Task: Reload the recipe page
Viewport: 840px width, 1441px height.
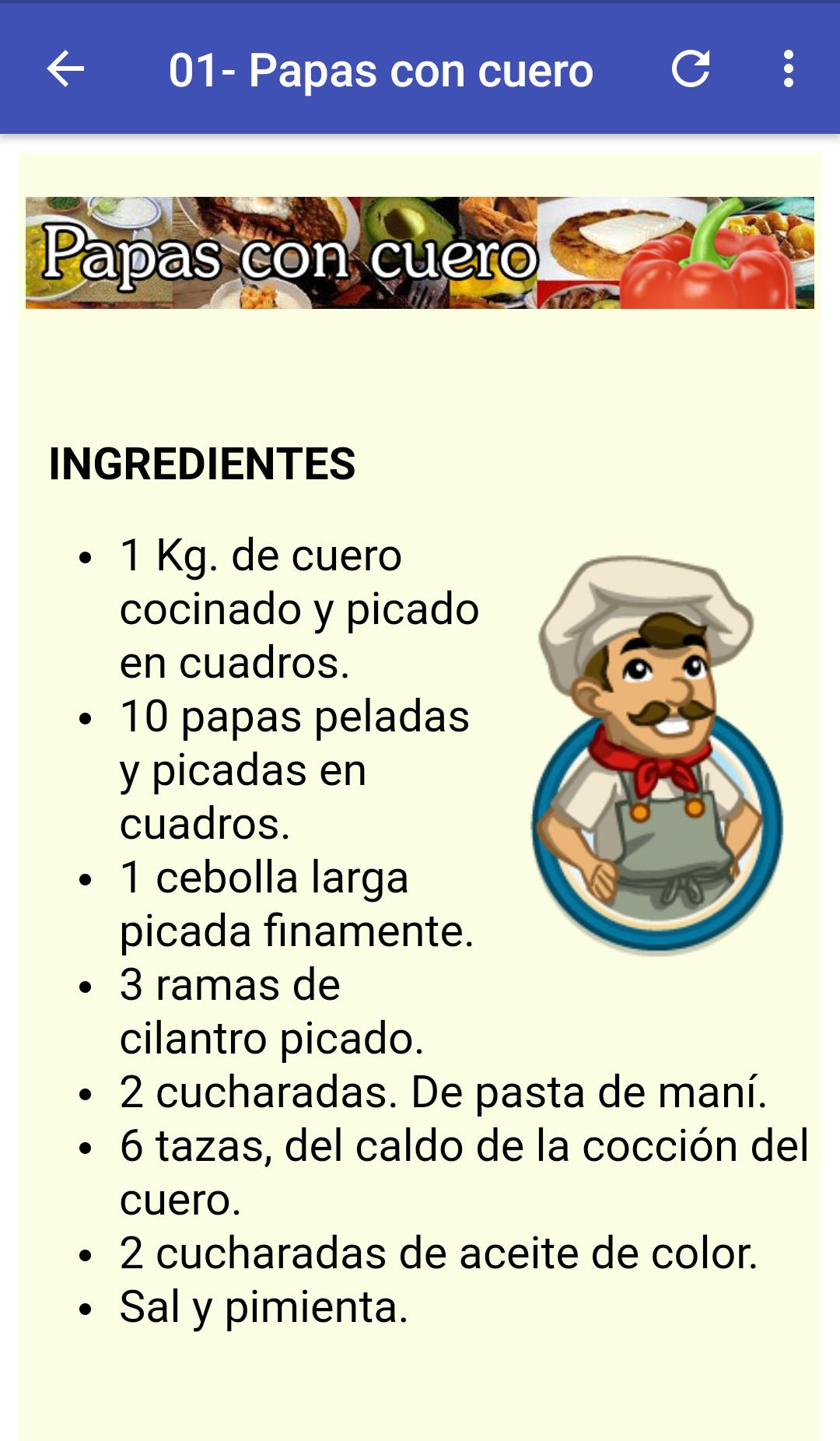Action: pyautogui.click(x=691, y=69)
